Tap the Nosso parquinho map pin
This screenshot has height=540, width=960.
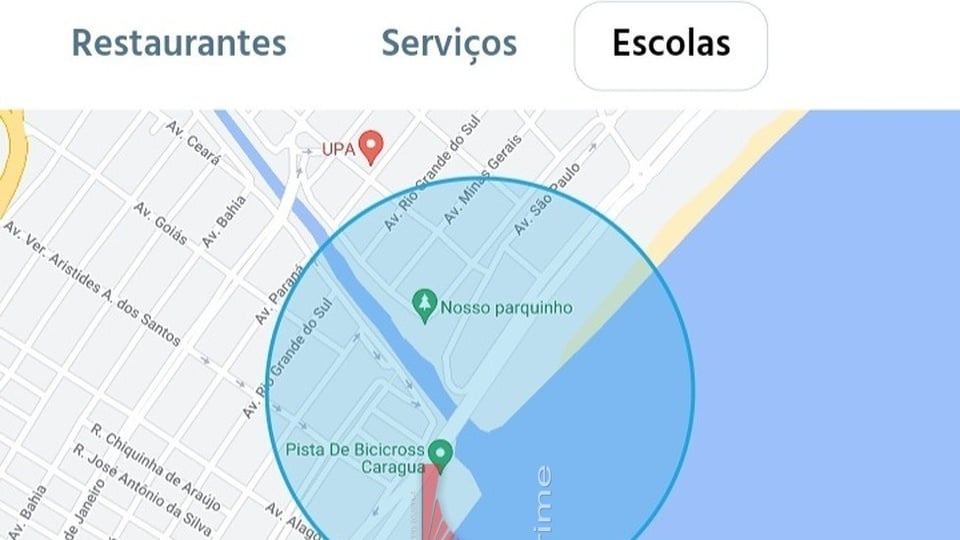(426, 305)
